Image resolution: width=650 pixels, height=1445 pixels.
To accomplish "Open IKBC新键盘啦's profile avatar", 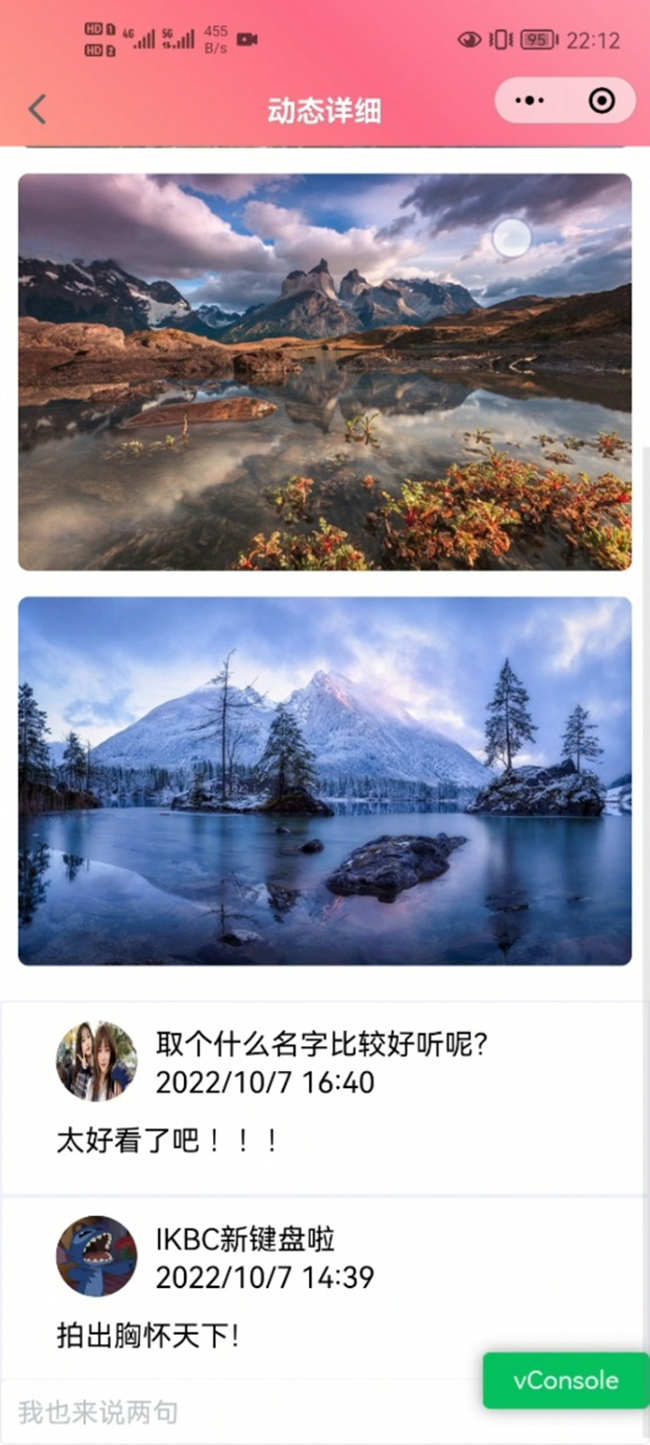I will tap(96, 1256).
